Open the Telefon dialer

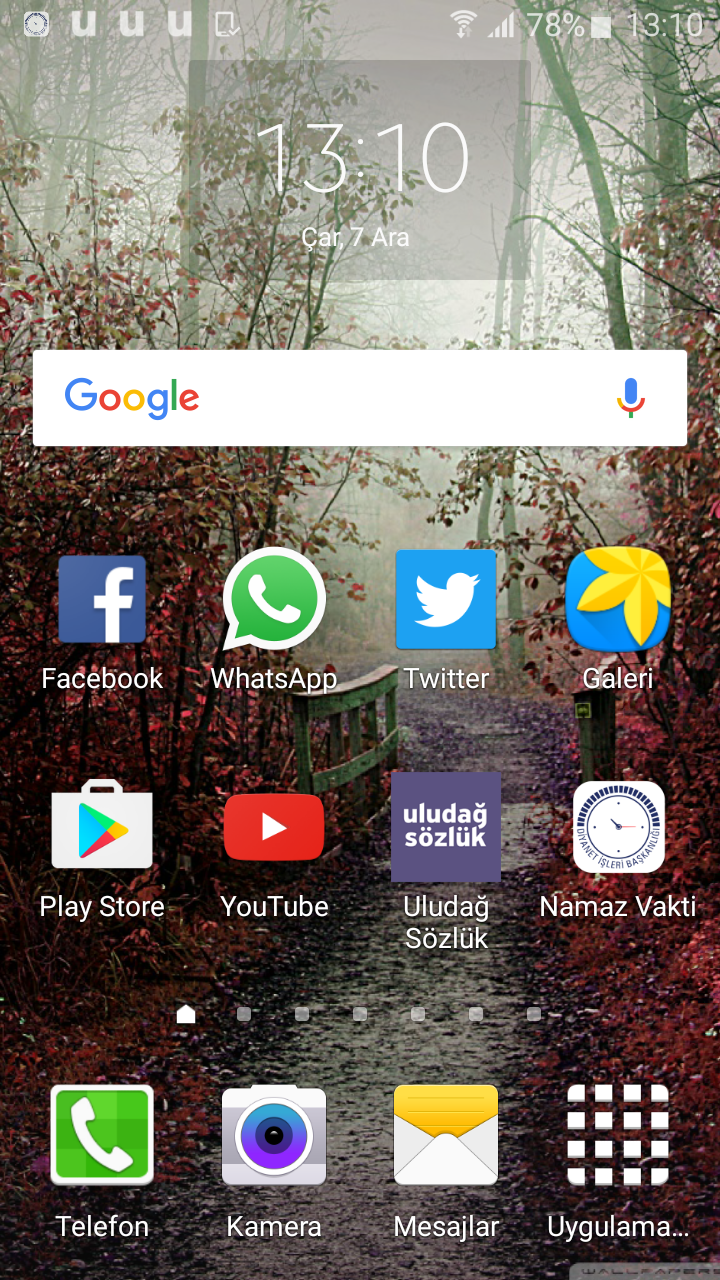[101, 1136]
